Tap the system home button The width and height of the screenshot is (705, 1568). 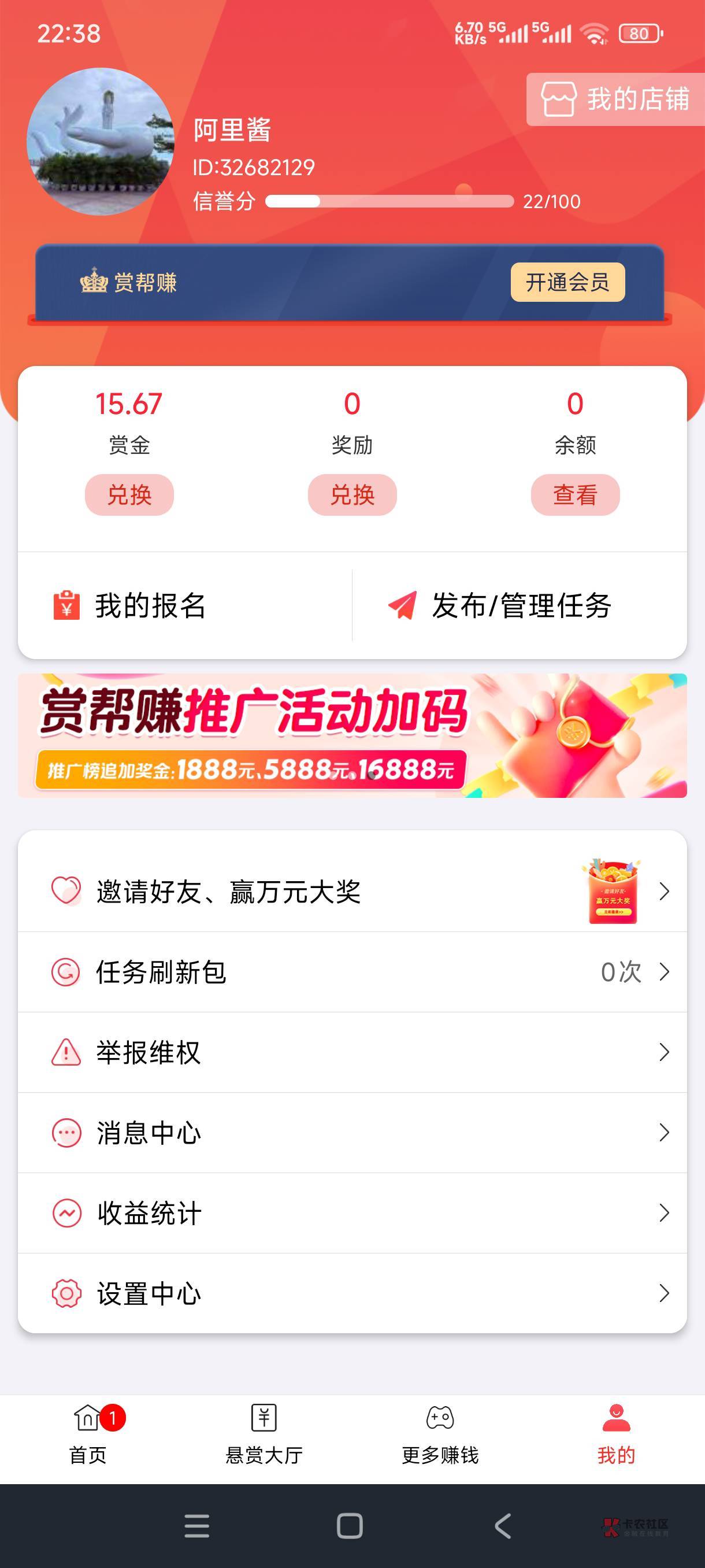pos(350,1526)
